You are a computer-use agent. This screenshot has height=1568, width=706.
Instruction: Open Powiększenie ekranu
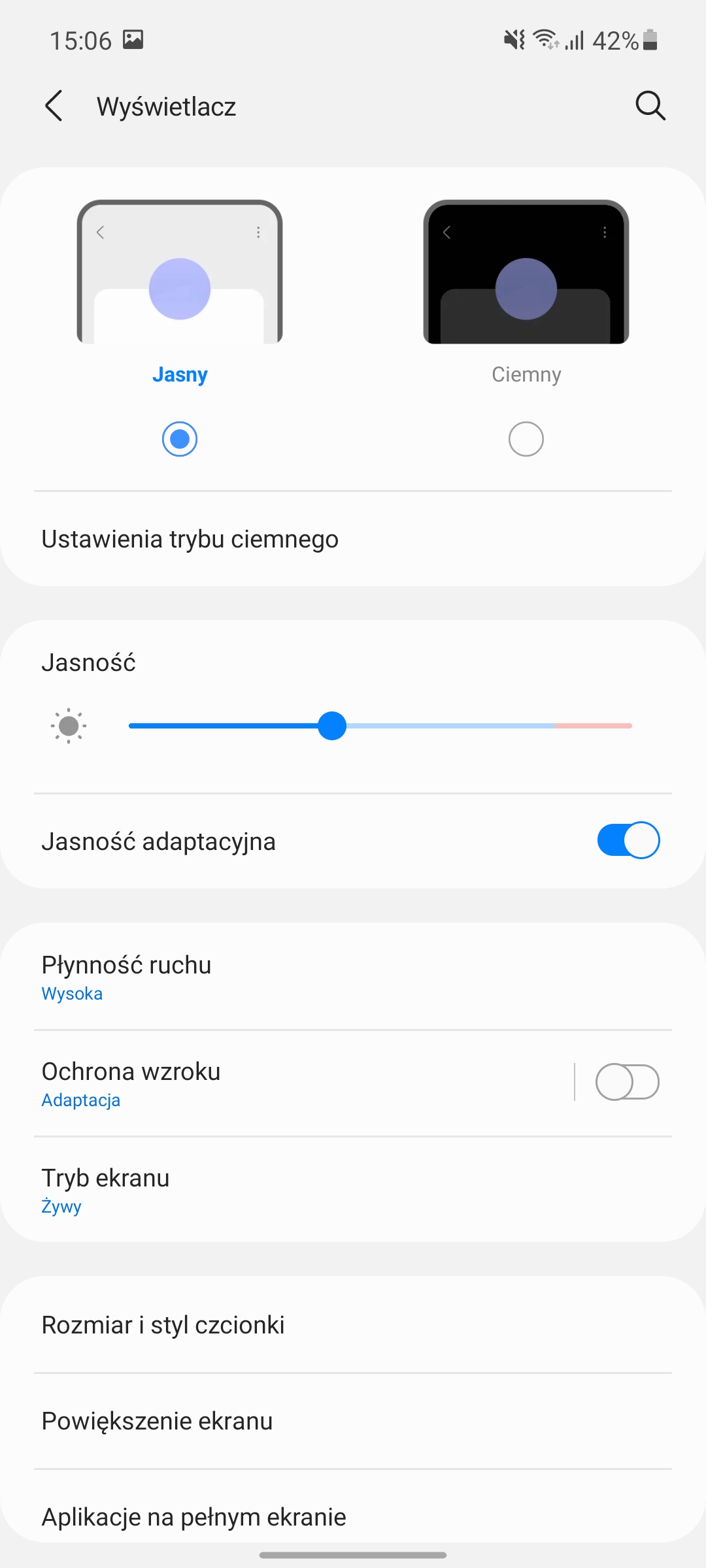[x=353, y=1421]
